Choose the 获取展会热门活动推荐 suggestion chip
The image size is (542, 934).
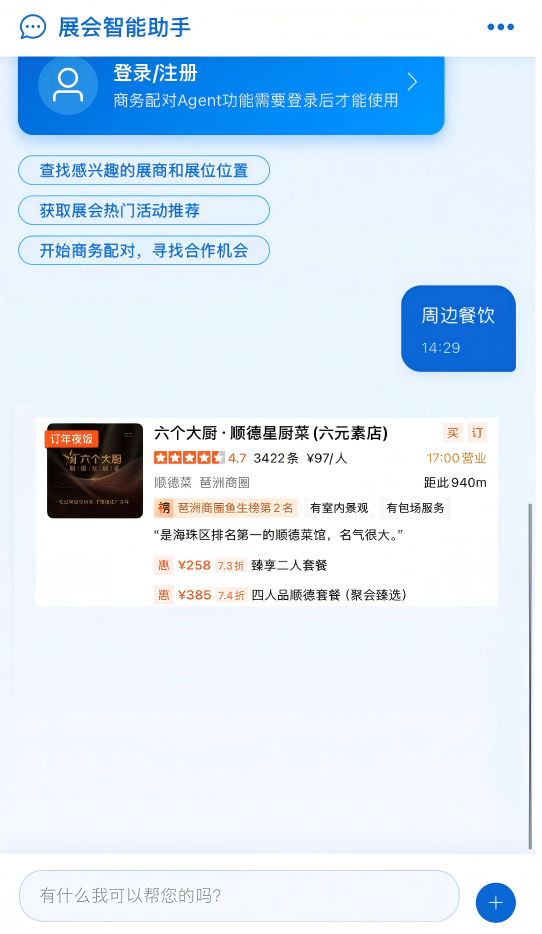tap(144, 210)
